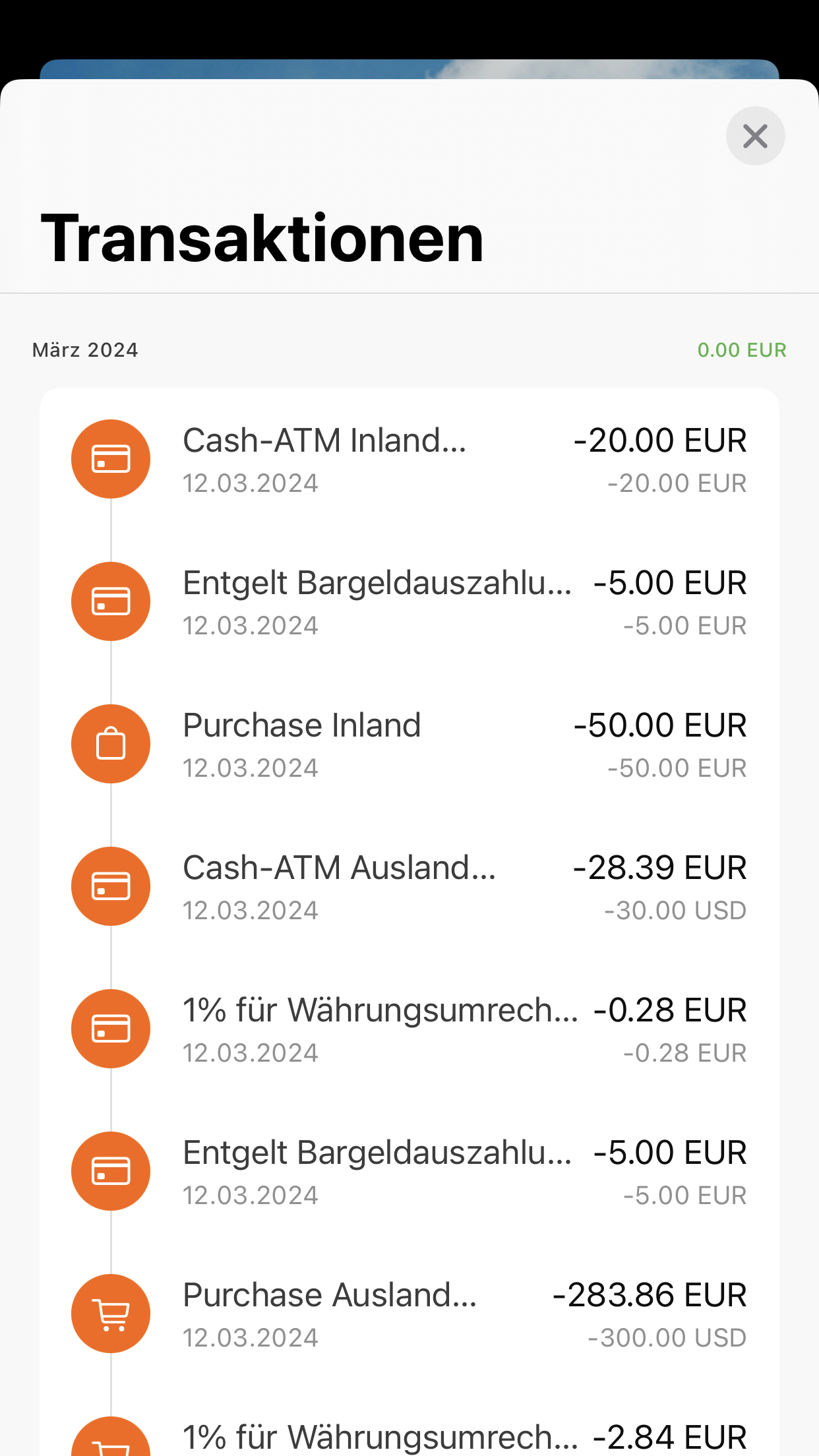Open the Cash-ATM Ausland -28.39 EUR transaction
The height and width of the screenshot is (1456, 819).
click(409, 886)
